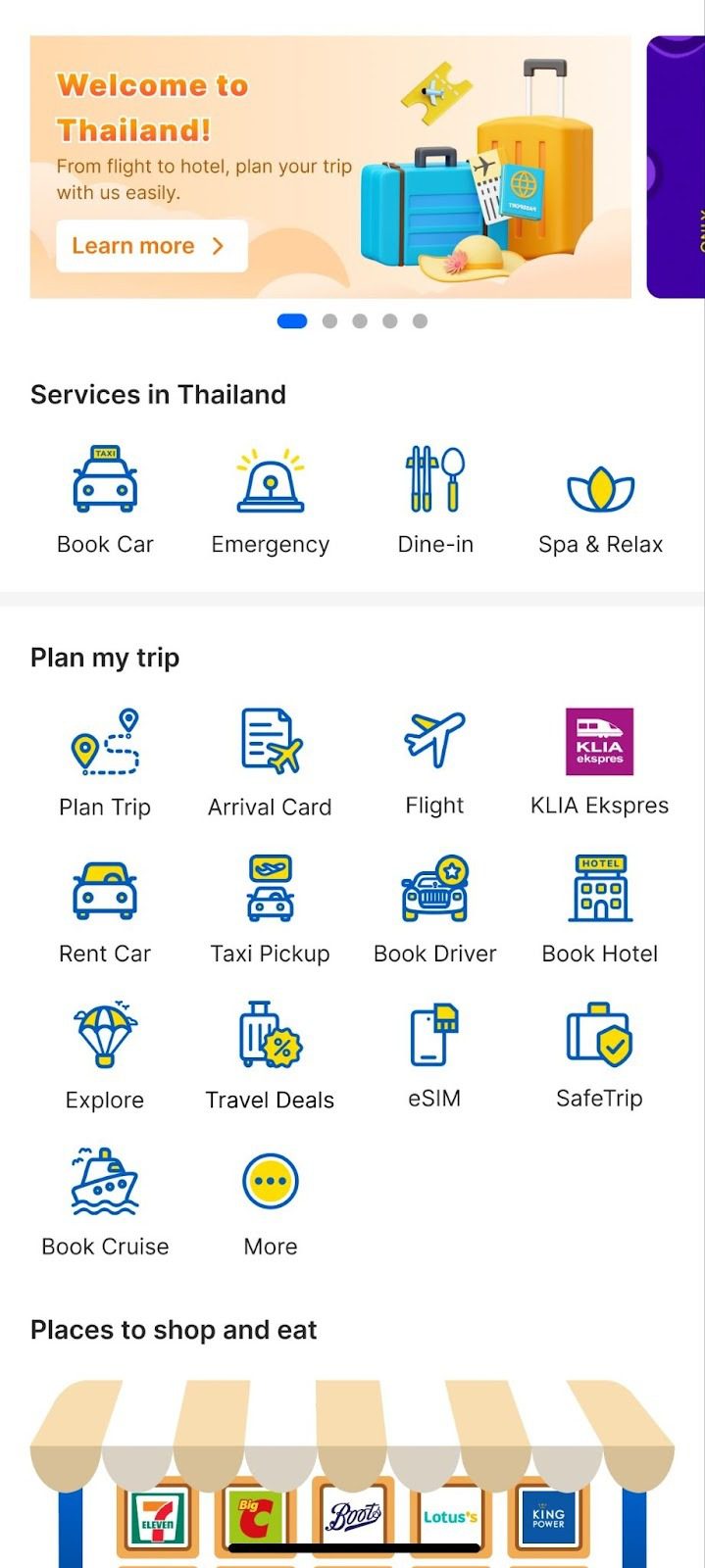The width and height of the screenshot is (705, 1568).
Task: Tap Learn more on Thailand banner
Action: pos(152,246)
